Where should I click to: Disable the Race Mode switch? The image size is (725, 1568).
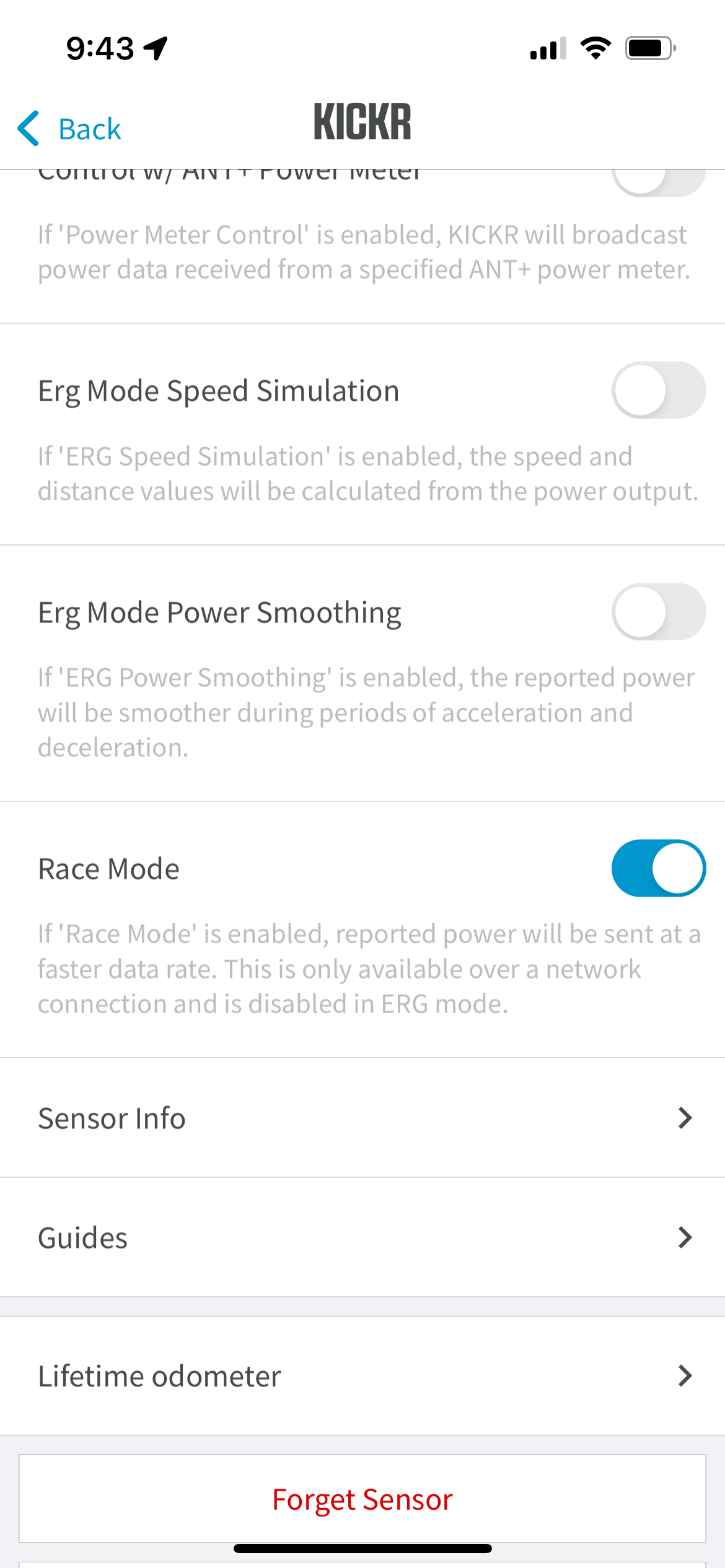(x=658, y=868)
